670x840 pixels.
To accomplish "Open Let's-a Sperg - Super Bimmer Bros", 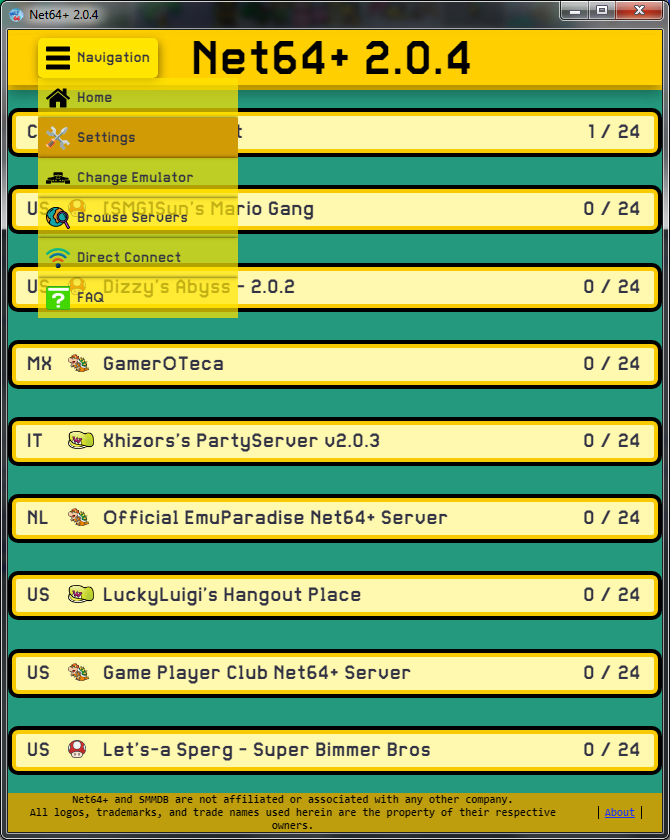I will [334, 750].
